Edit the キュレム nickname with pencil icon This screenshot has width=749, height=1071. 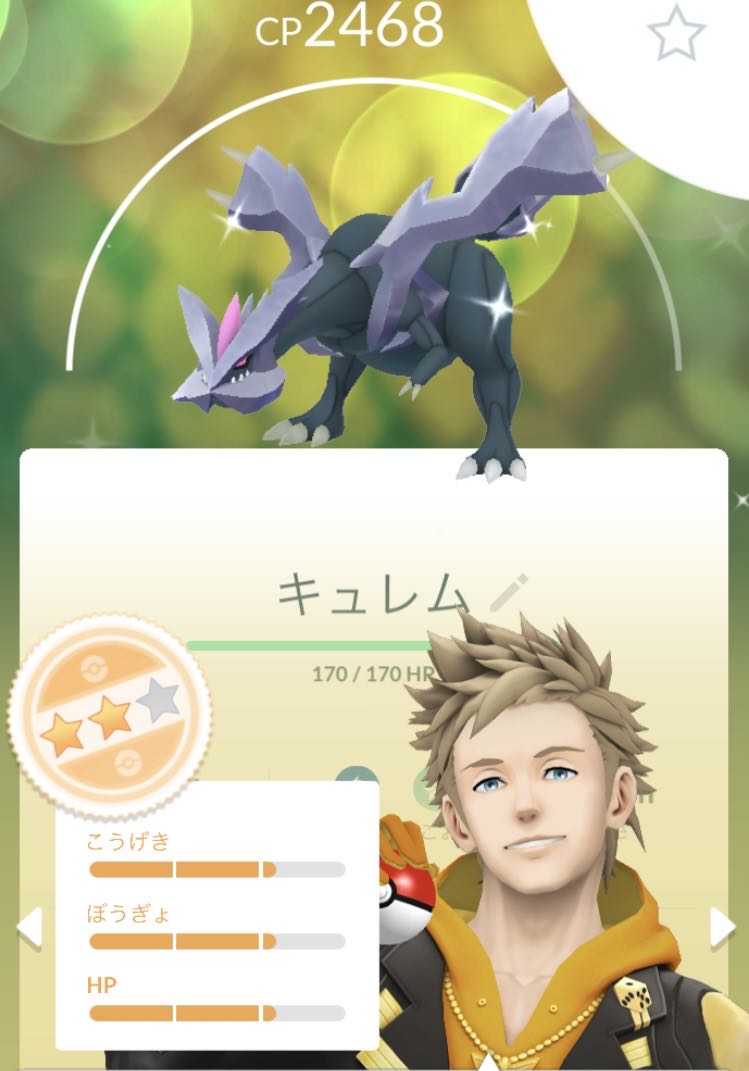509,593
